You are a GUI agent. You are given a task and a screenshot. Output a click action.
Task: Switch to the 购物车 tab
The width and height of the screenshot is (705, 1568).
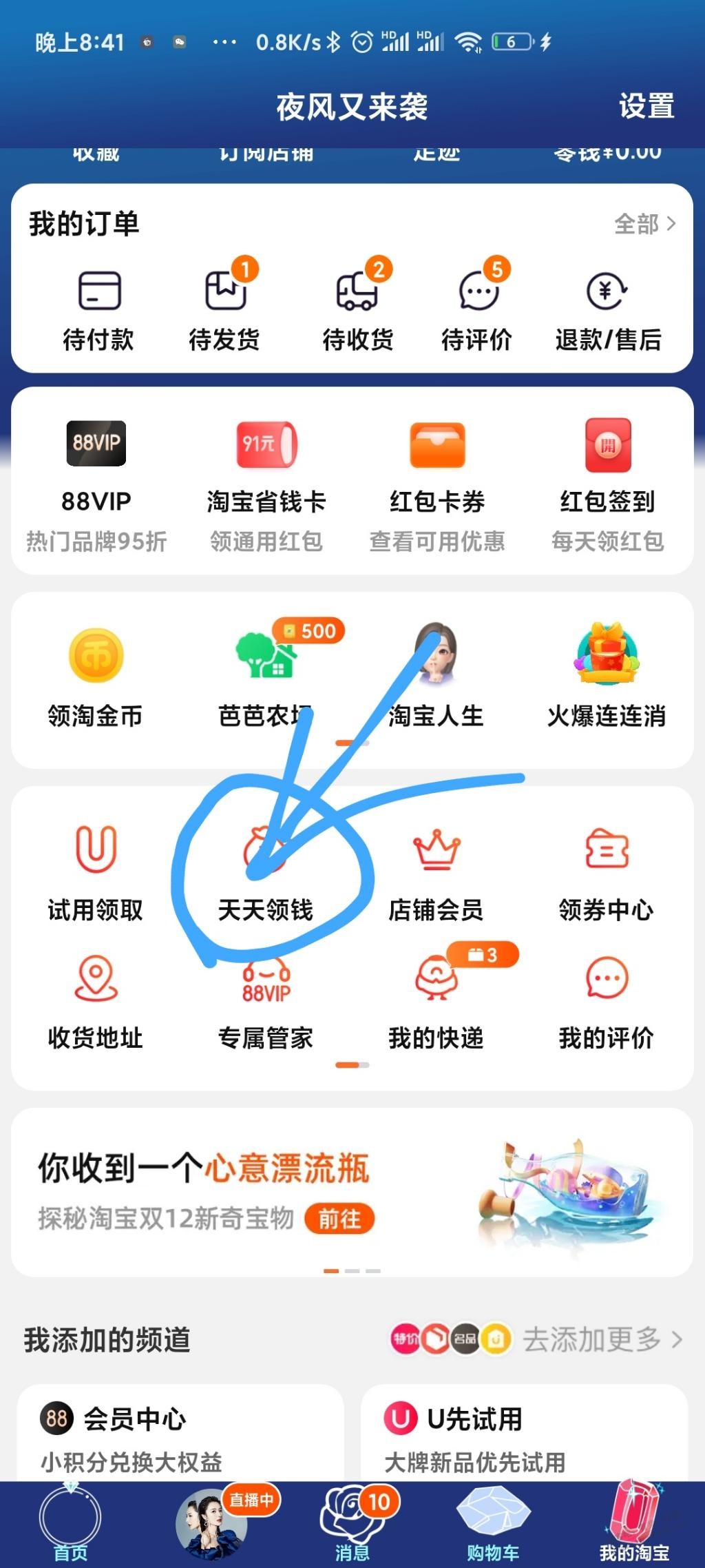493,1524
